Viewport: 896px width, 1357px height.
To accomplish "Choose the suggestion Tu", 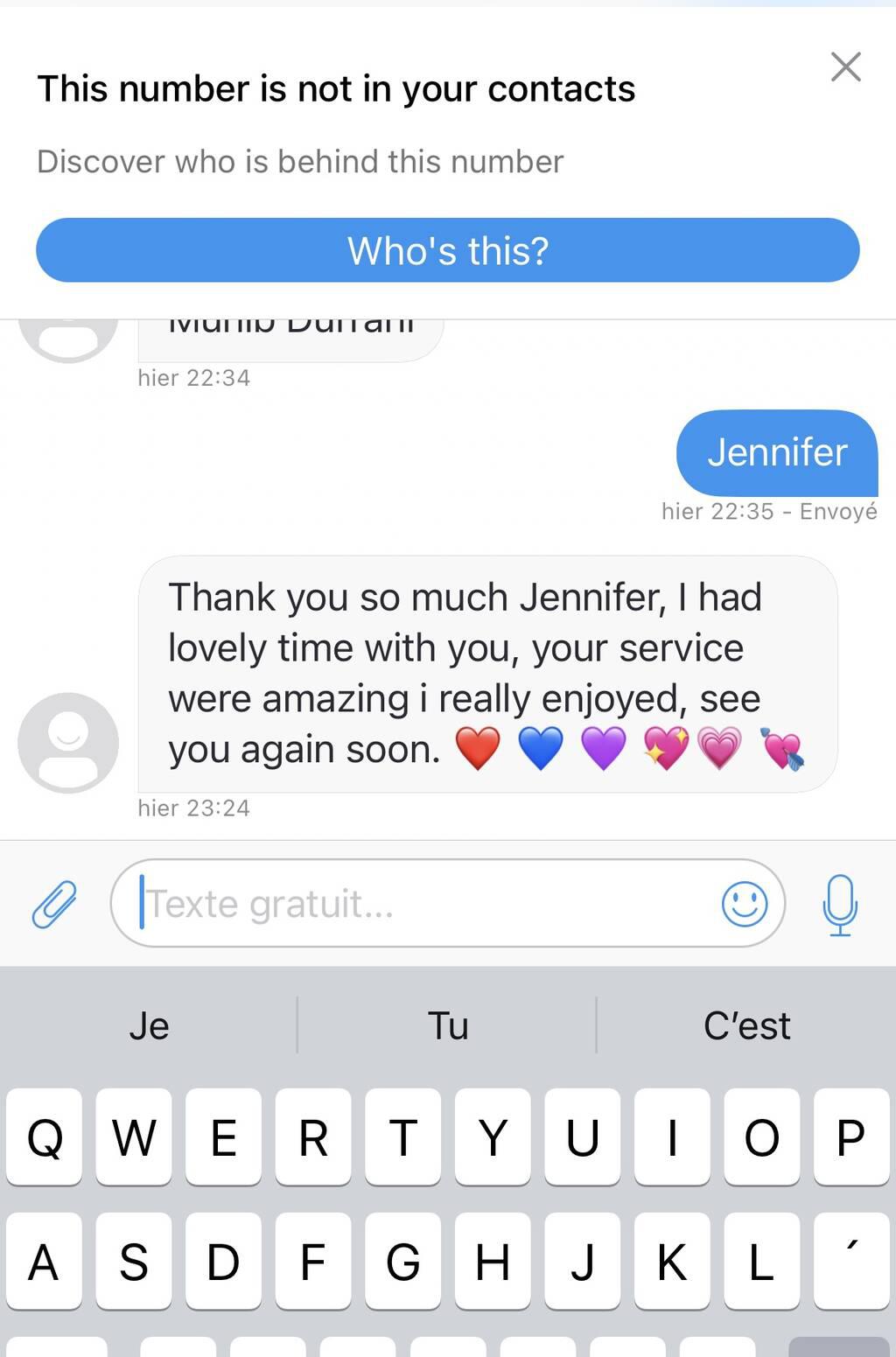I will point(447,1025).
